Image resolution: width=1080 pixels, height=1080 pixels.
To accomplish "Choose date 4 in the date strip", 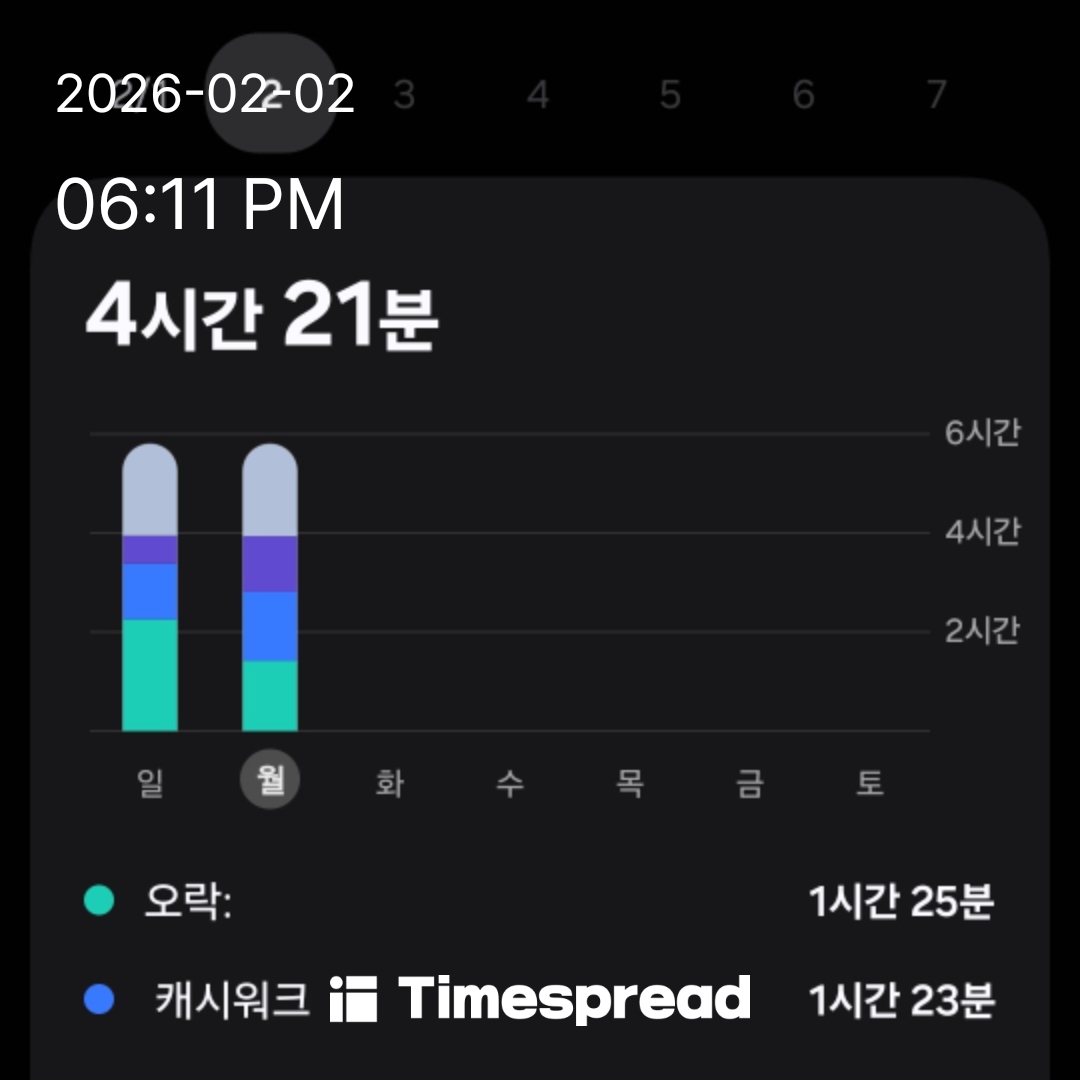I will (x=538, y=95).
